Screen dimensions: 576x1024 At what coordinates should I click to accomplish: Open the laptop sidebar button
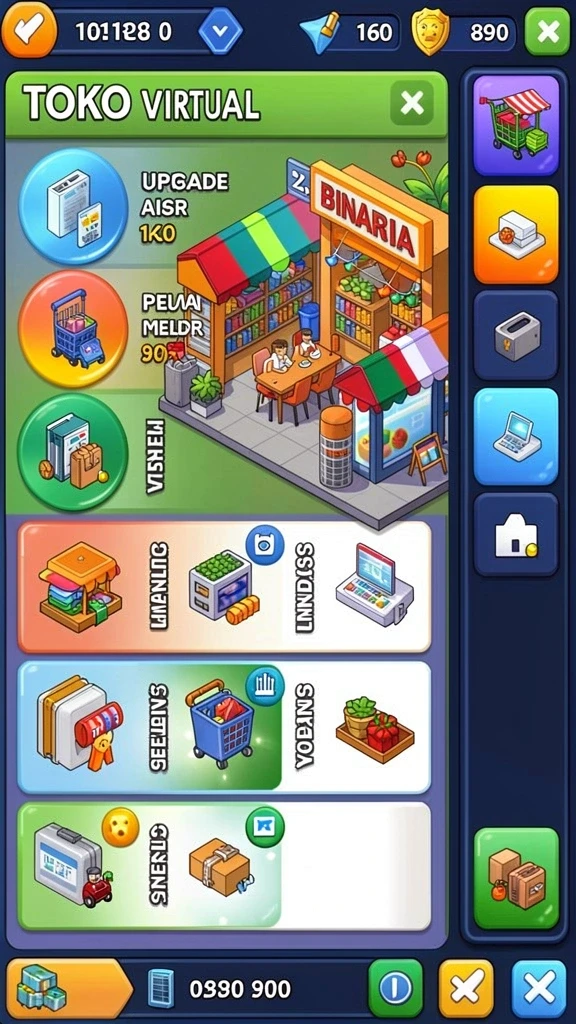(x=516, y=437)
